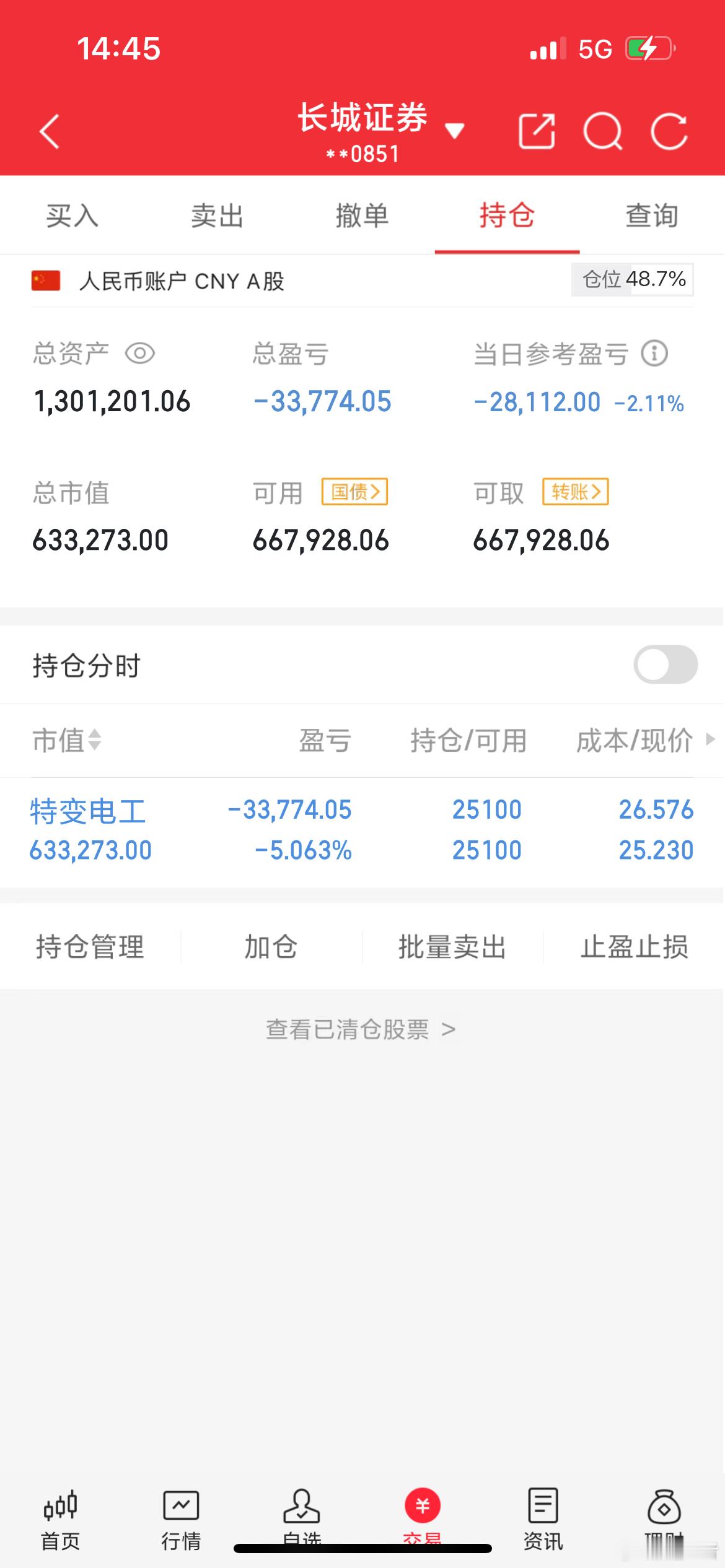Enable the 持仓分时 switch
The width and height of the screenshot is (725, 1568).
coord(666,665)
